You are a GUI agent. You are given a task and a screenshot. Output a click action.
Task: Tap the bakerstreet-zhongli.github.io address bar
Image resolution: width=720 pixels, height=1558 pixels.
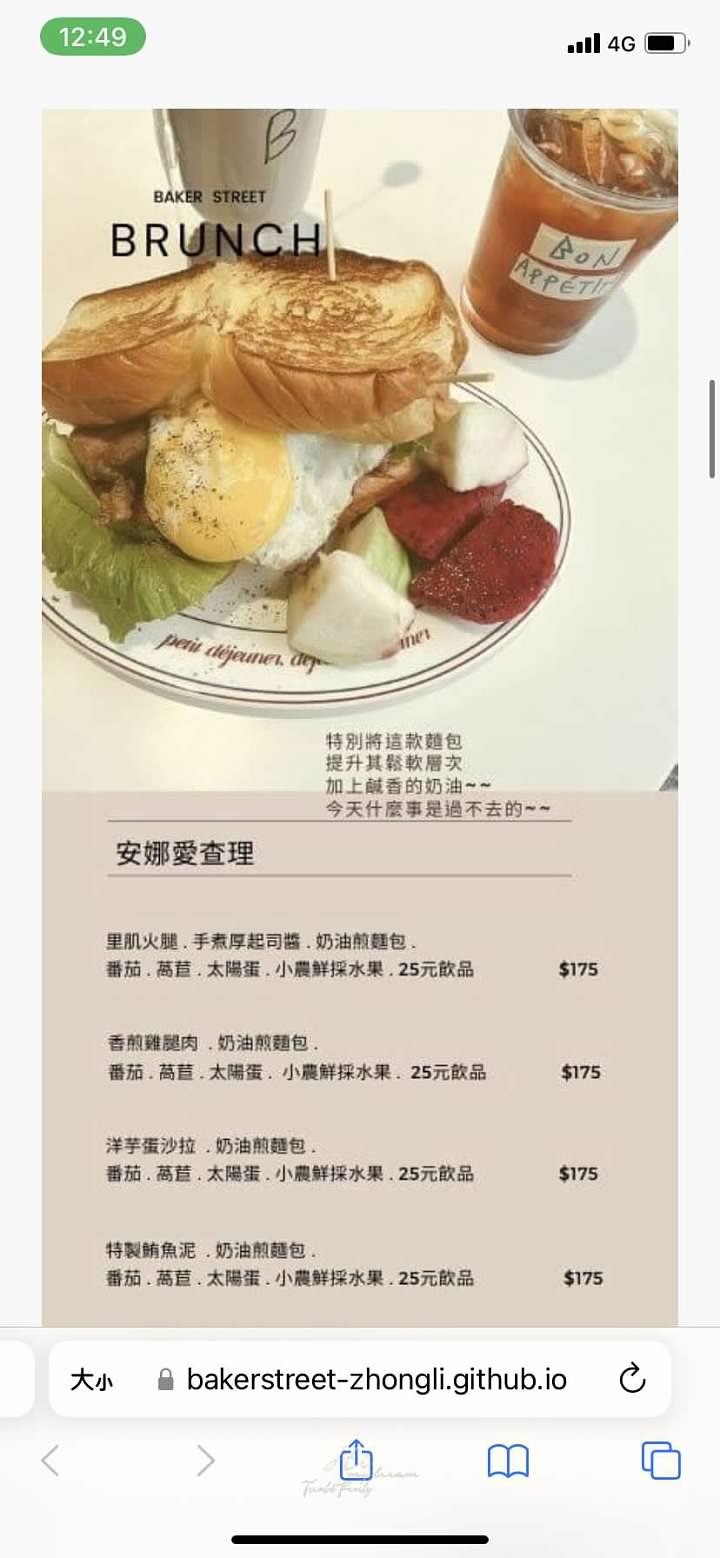[x=375, y=1380]
